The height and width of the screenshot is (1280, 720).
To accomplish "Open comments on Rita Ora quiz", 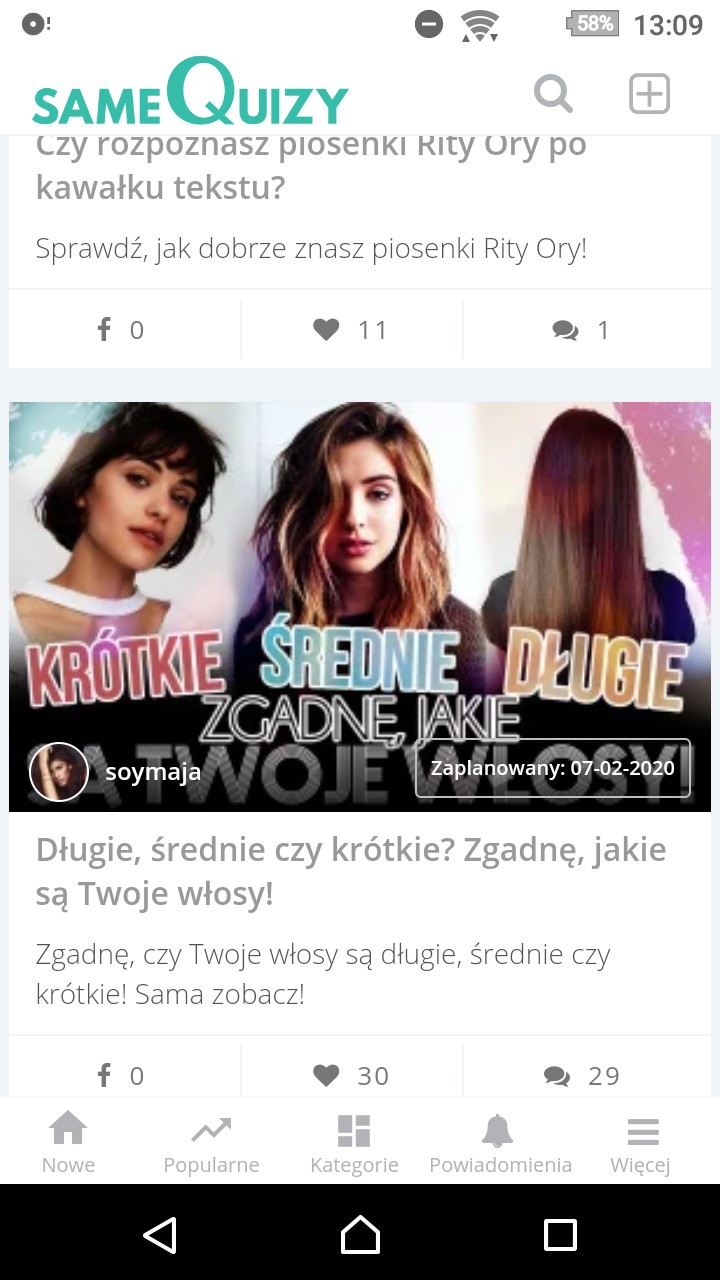I will click(581, 330).
